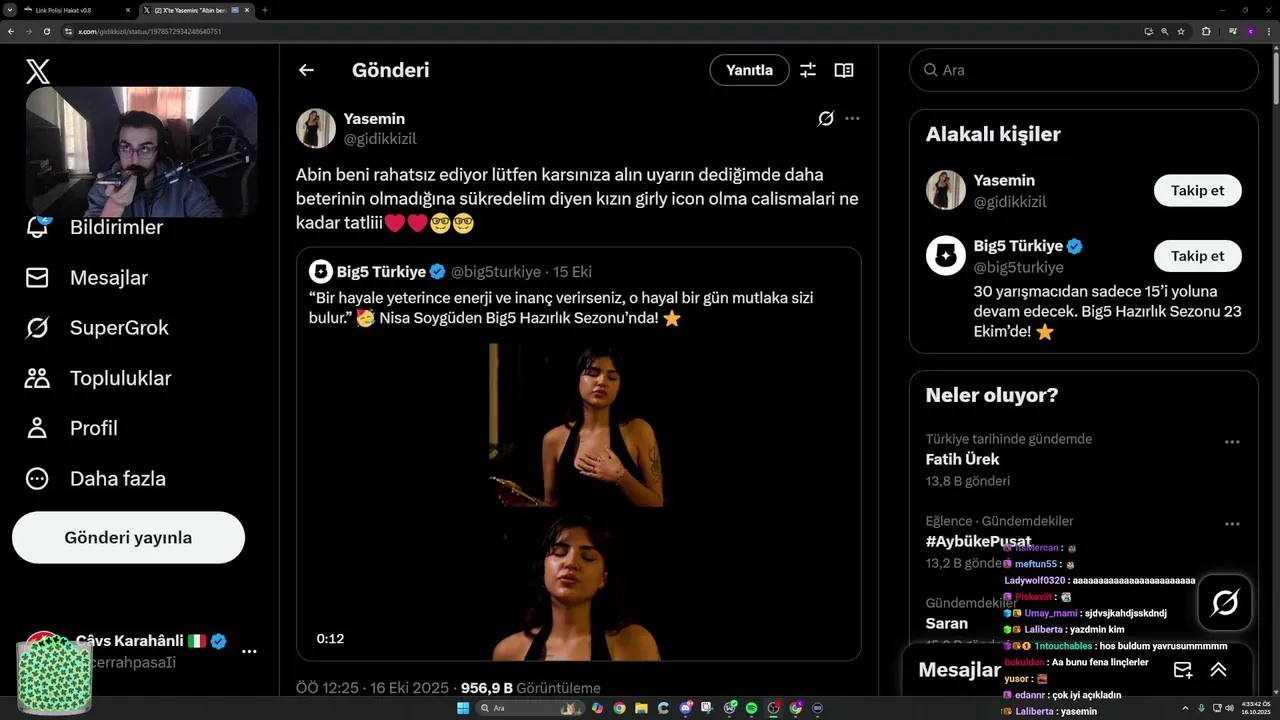Viewport: 1280px width, 720px height.
Task: Open reader view icon in header
Action: 844,70
